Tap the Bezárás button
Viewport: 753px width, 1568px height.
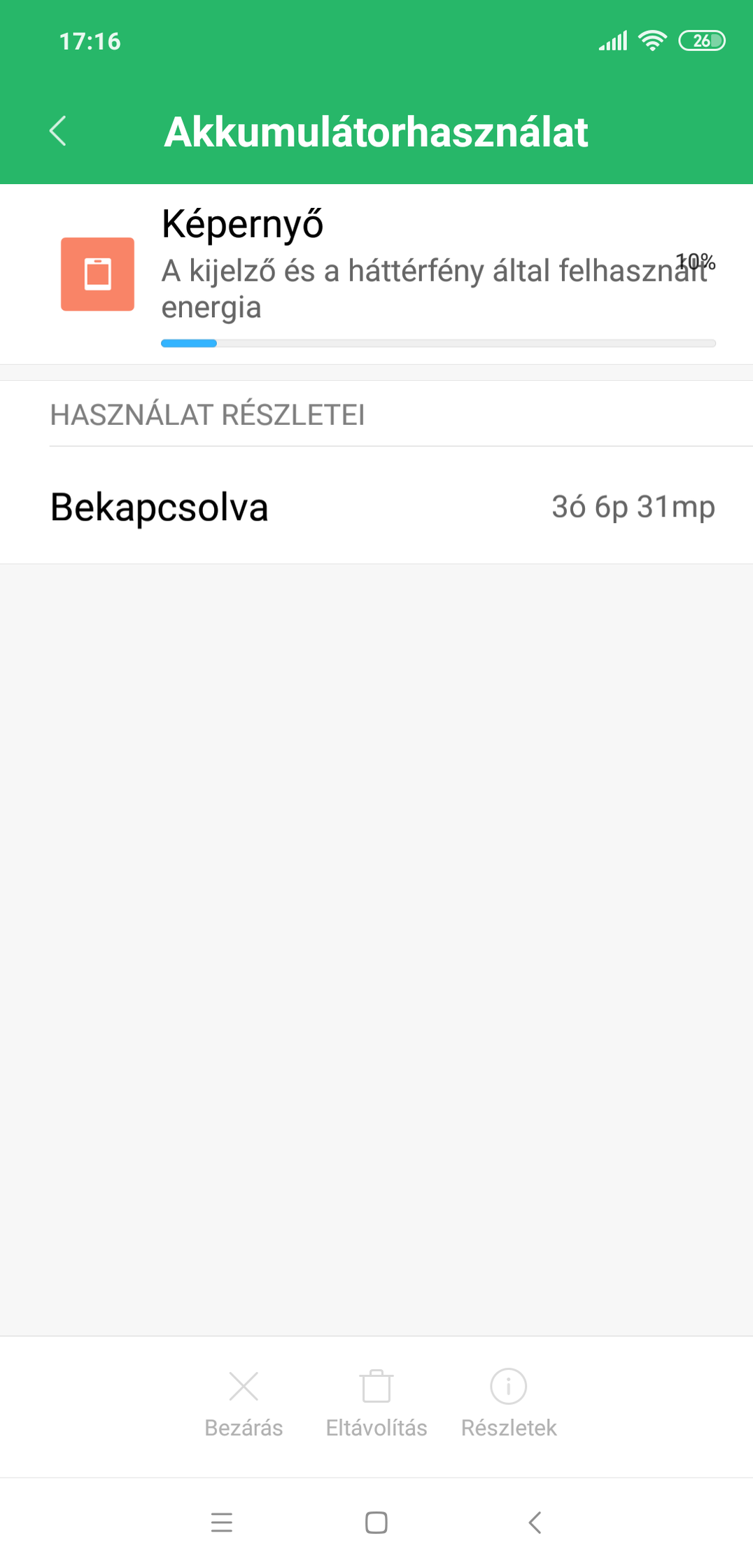point(244,1403)
